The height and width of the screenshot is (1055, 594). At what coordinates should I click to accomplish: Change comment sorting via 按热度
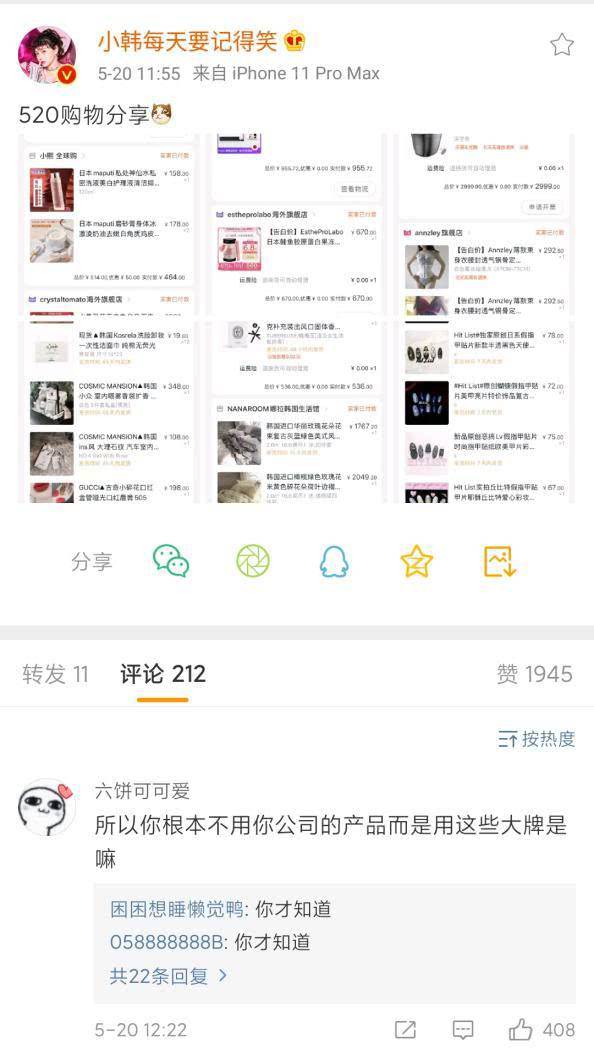[536, 739]
